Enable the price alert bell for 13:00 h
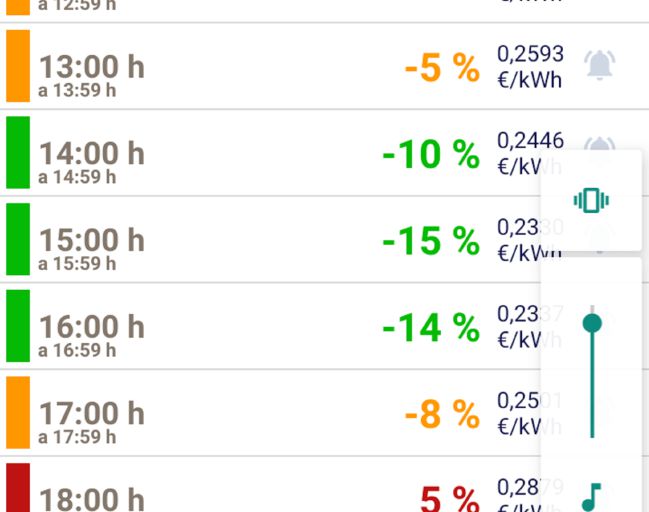Screen dimensions: 649x512 click(599, 66)
